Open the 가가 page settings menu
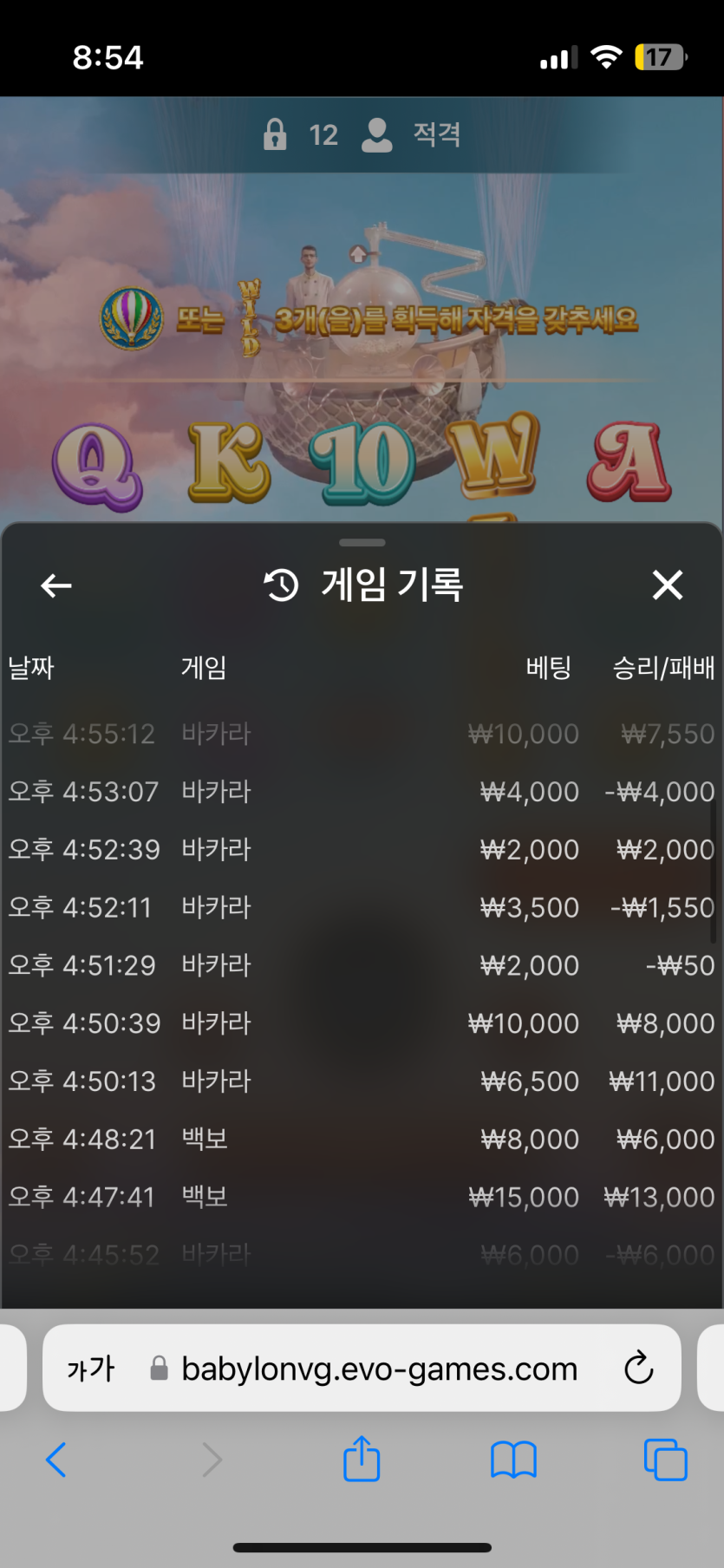The image size is (724, 1568). tap(90, 1369)
